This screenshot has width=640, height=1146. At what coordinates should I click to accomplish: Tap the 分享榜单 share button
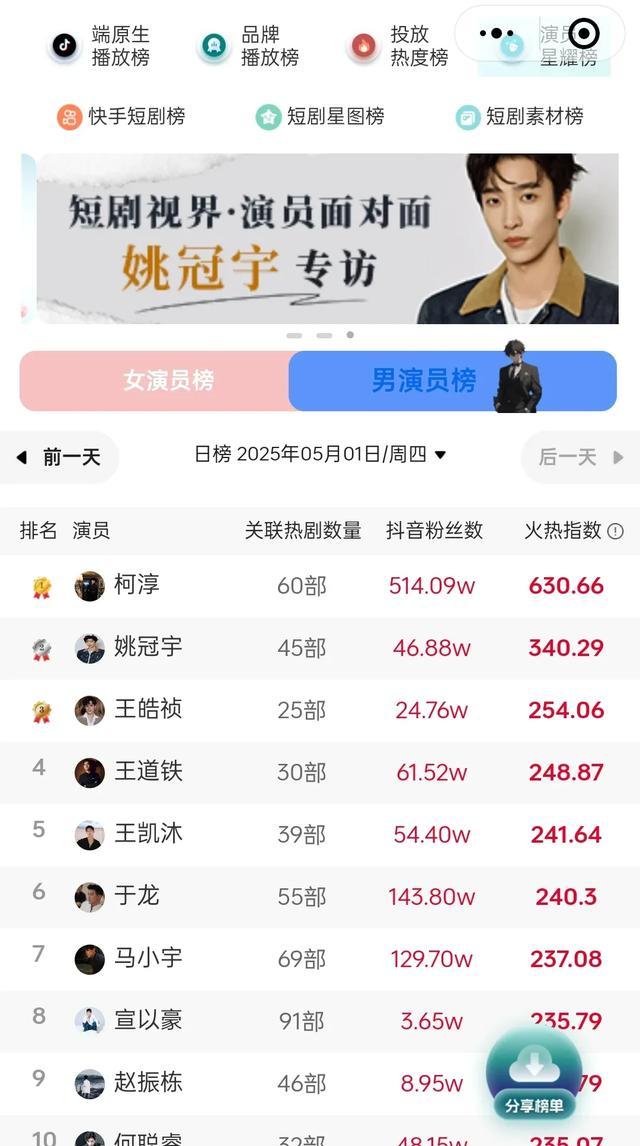(x=534, y=1075)
